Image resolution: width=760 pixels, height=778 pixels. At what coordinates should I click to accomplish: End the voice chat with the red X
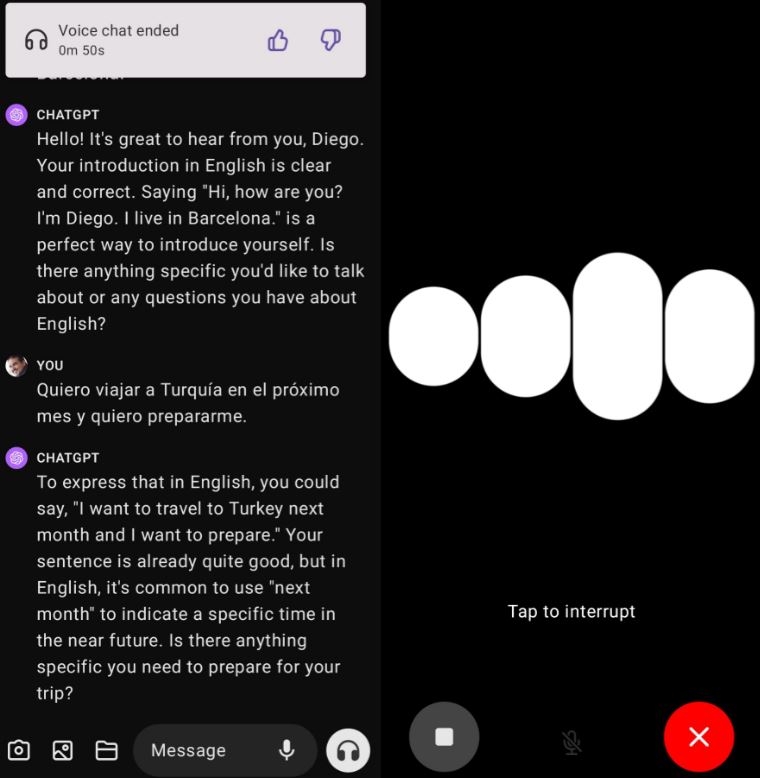coord(699,737)
